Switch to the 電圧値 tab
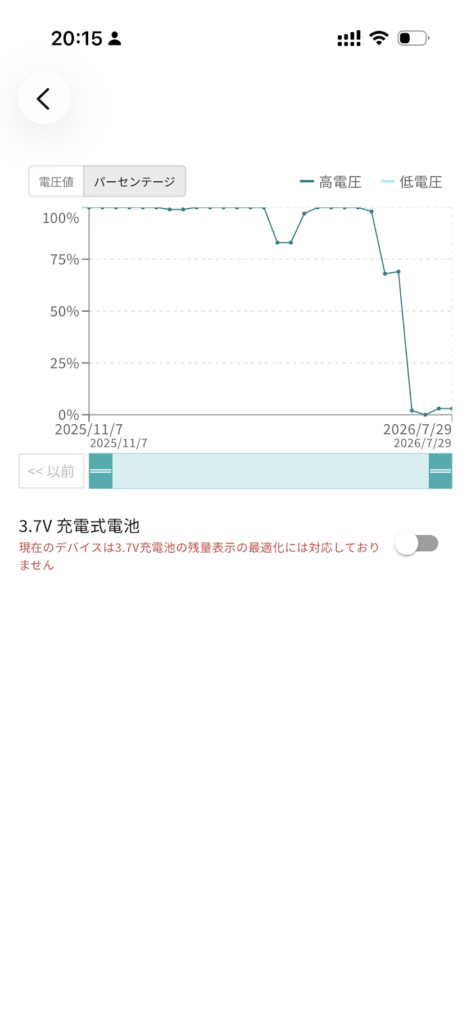 click(x=56, y=181)
